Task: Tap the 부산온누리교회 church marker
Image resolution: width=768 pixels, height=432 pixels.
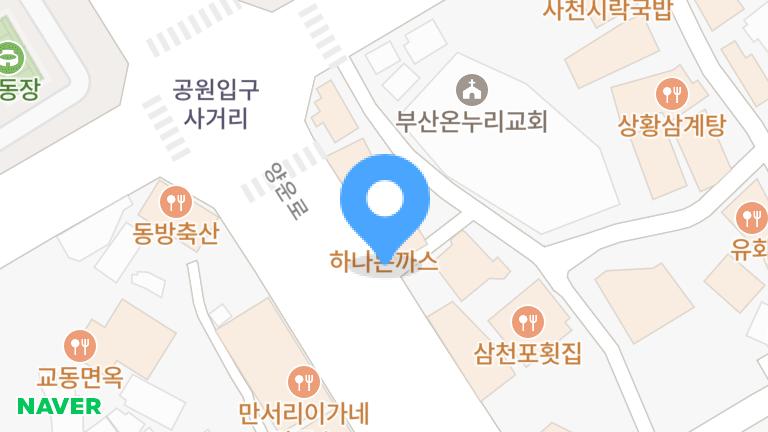Action: click(468, 89)
